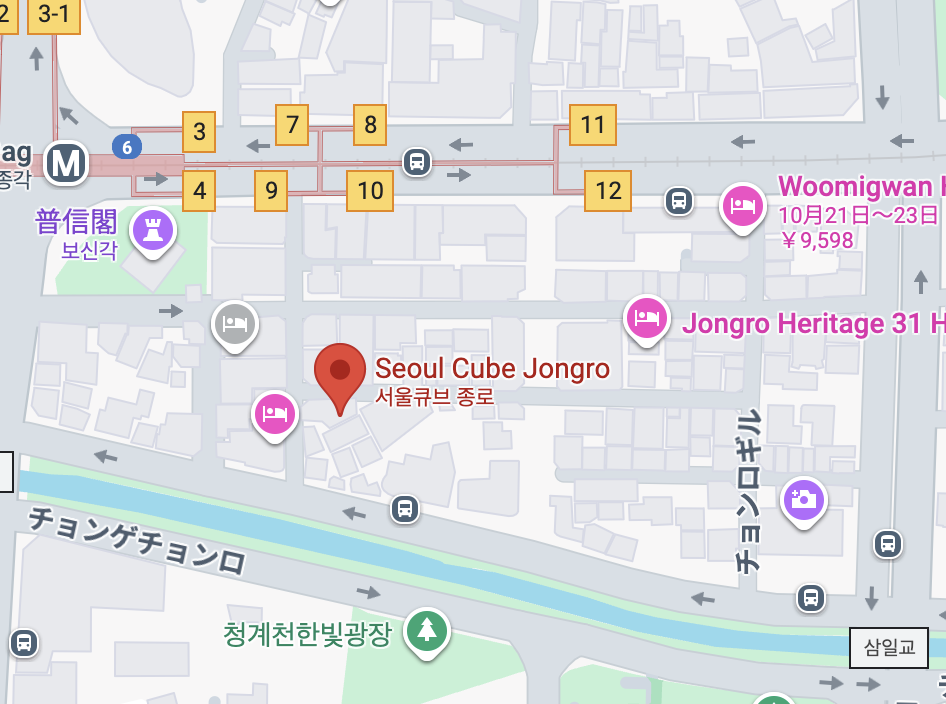
Task: Select the gray hotel marker
Action: pyautogui.click(x=235, y=322)
